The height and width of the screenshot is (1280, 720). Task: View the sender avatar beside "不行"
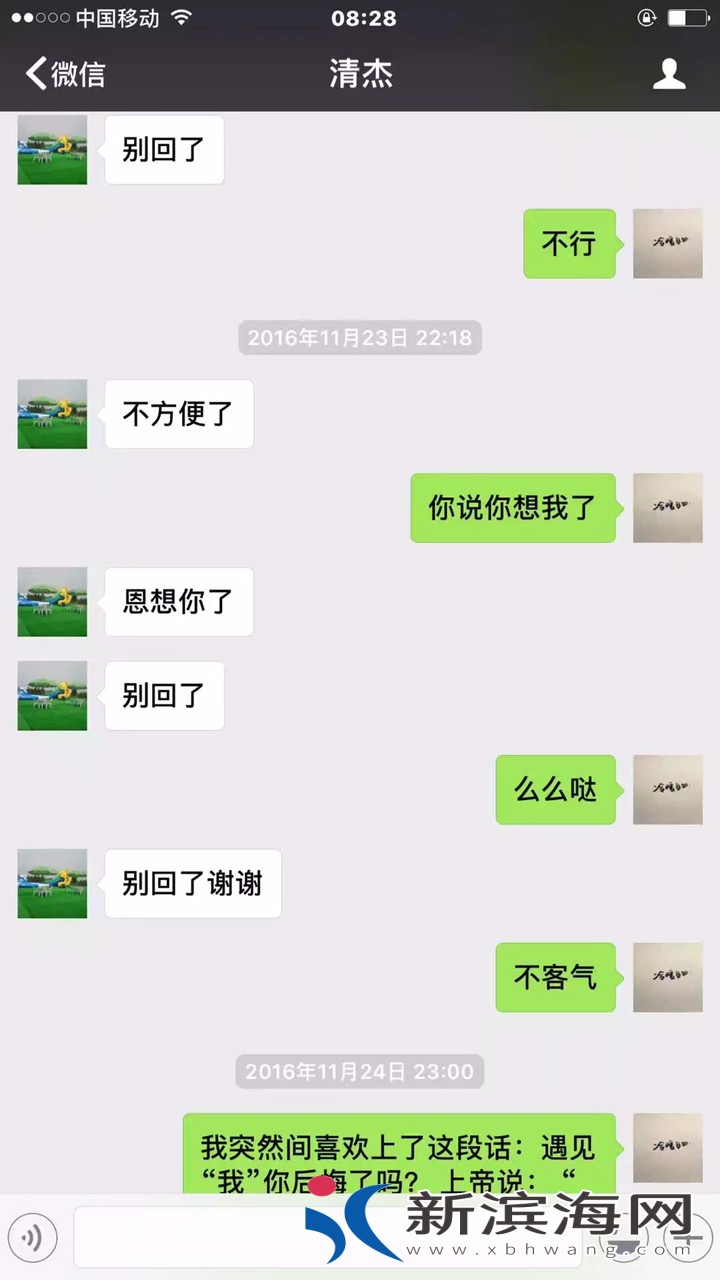pos(668,244)
